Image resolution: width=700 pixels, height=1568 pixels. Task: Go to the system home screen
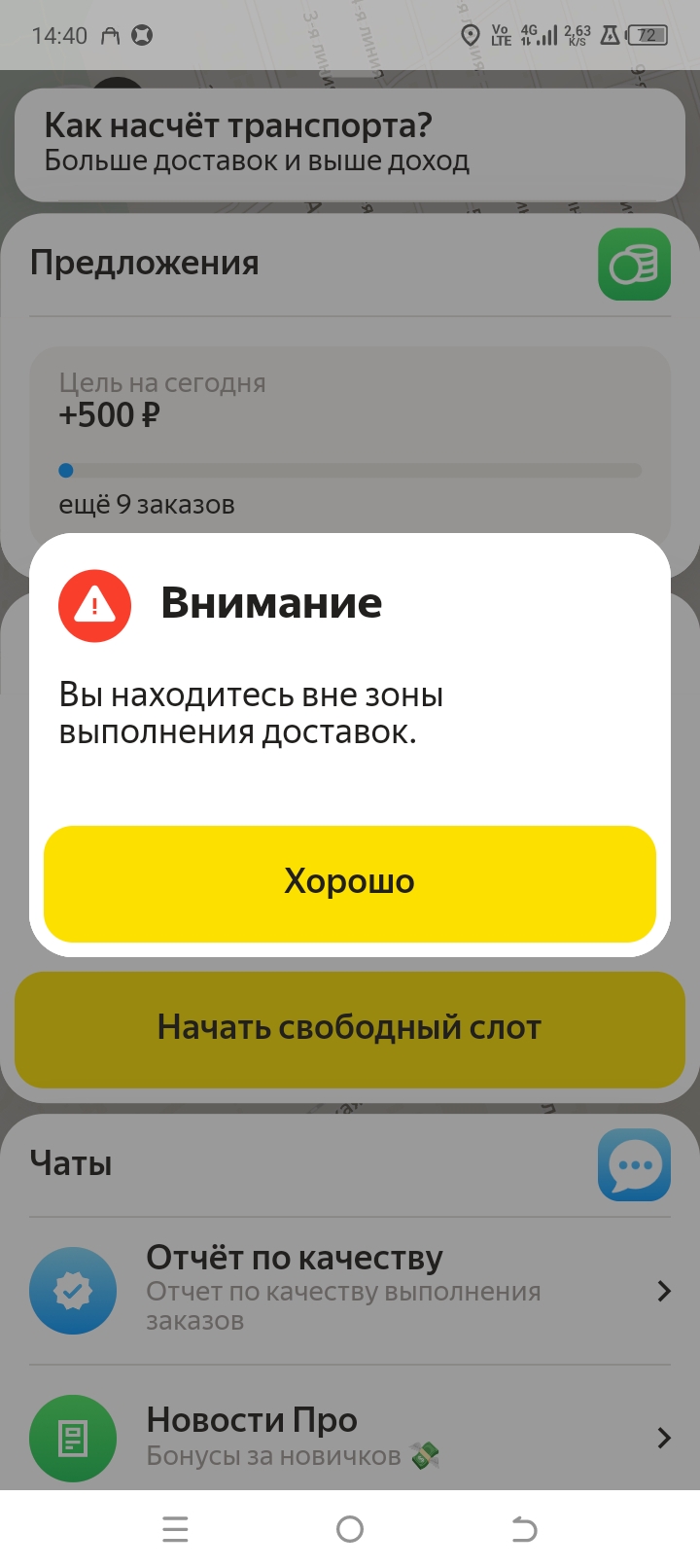point(350,1529)
